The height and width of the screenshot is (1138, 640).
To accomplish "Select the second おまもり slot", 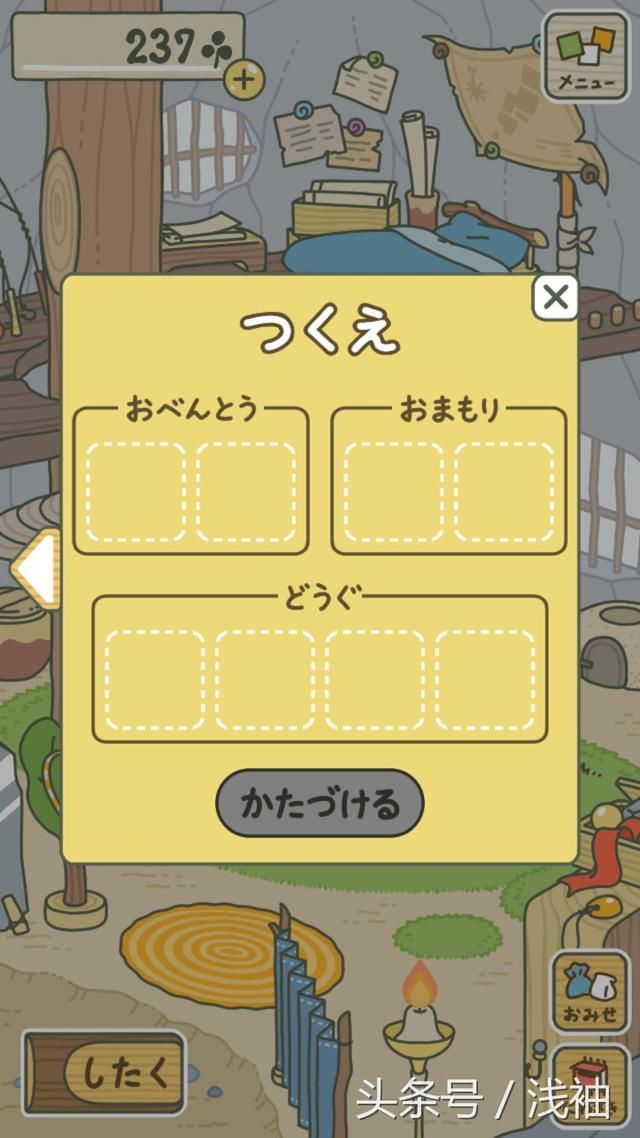I will click(x=504, y=491).
